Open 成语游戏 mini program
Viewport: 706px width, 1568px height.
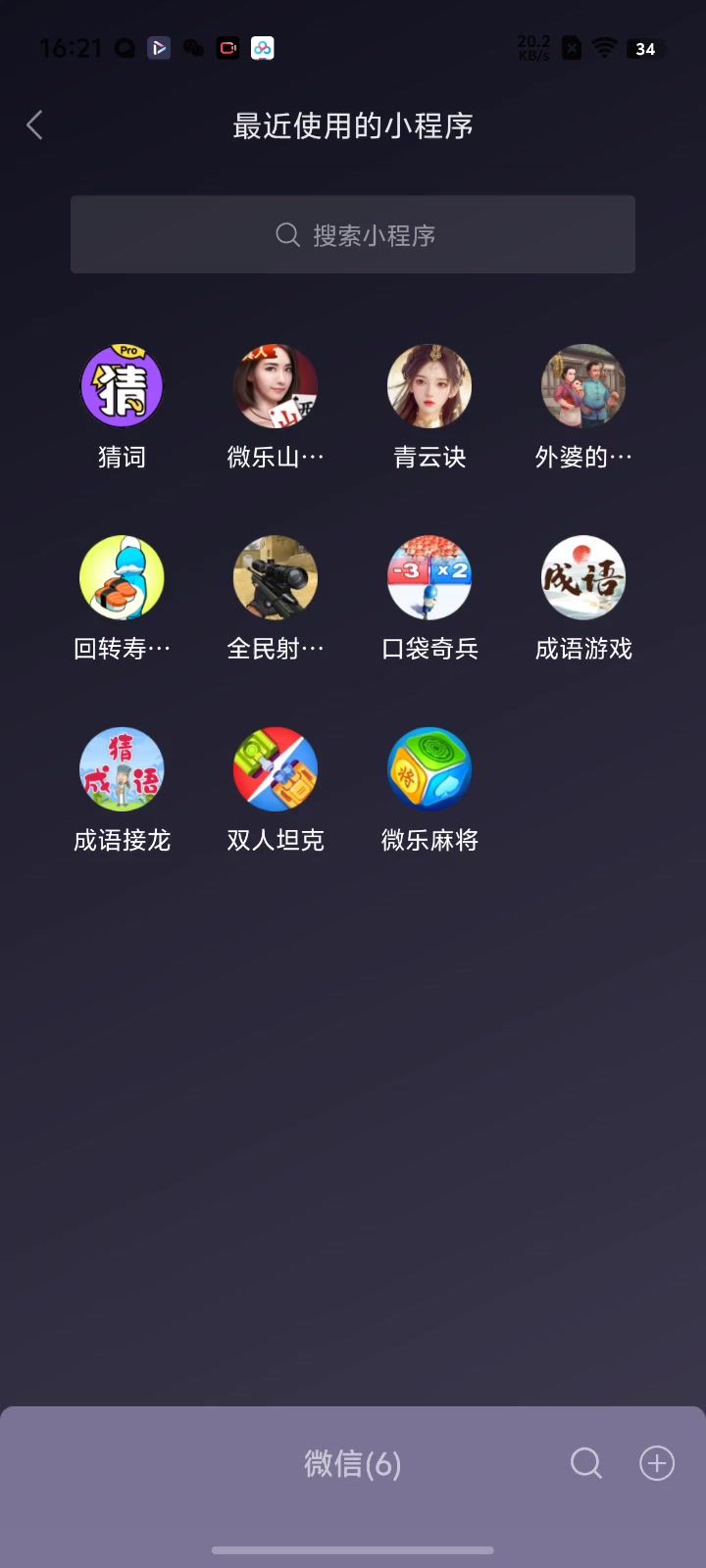pyautogui.click(x=583, y=577)
